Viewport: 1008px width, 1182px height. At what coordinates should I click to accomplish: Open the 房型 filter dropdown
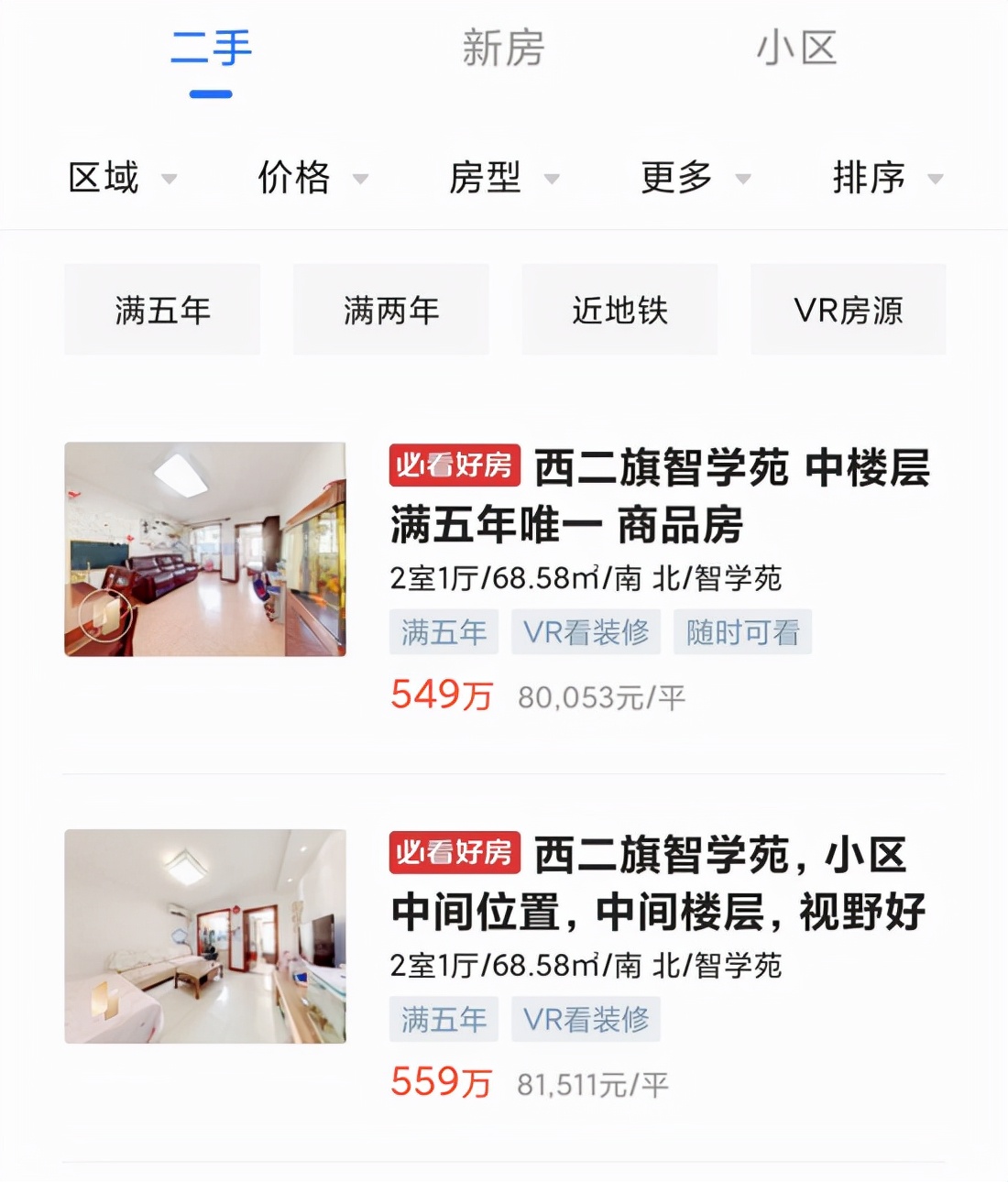[503, 178]
